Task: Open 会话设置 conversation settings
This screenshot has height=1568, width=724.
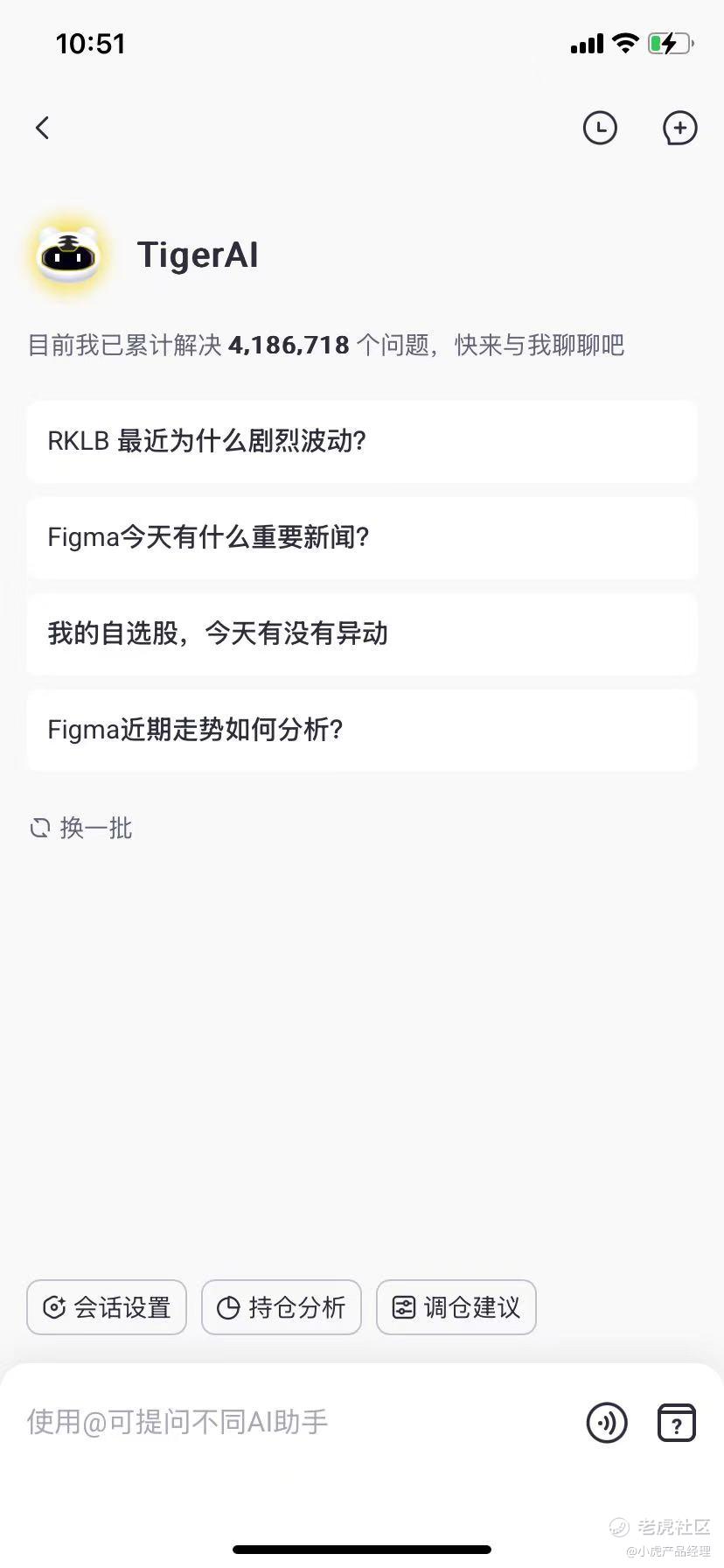Action: [107, 1307]
